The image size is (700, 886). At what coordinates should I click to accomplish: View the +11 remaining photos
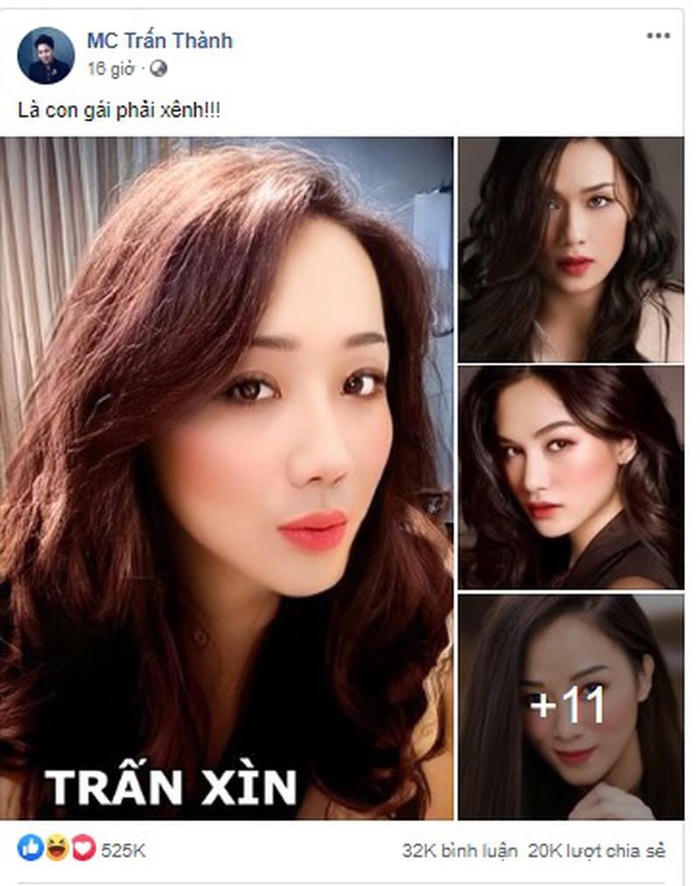click(x=570, y=706)
